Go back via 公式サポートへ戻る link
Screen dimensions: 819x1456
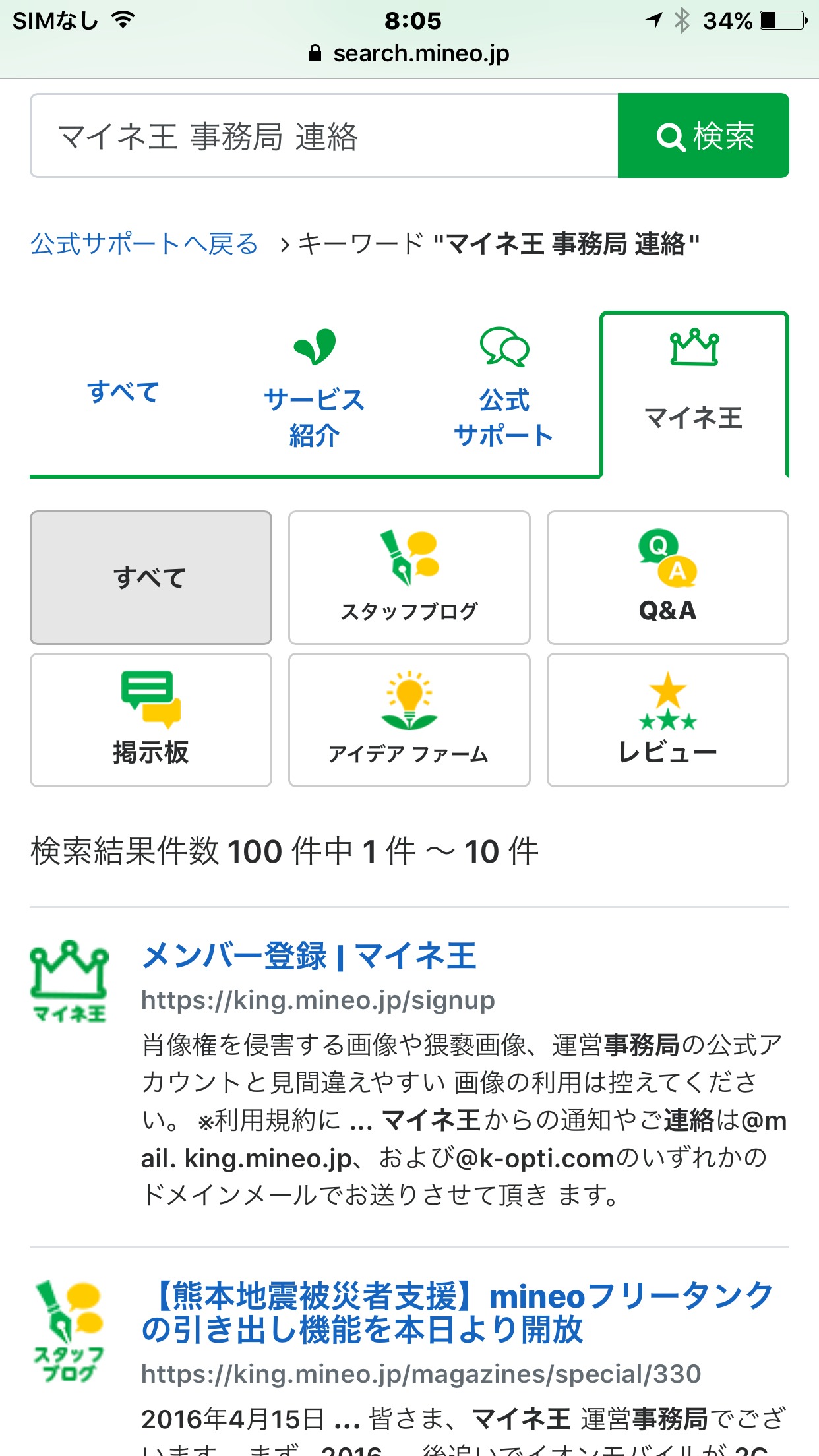(144, 244)
